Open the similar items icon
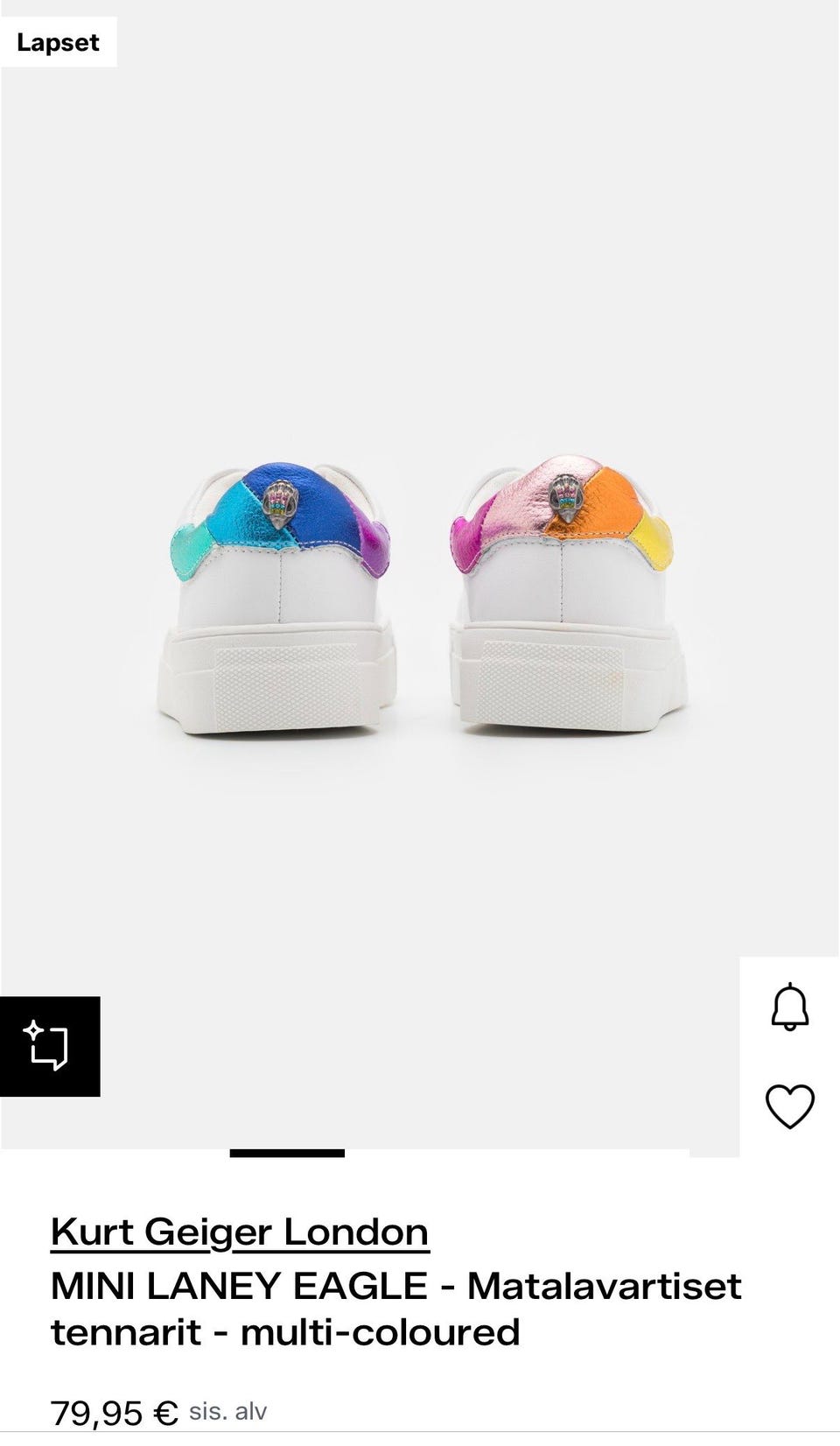 pos(49,1046)
